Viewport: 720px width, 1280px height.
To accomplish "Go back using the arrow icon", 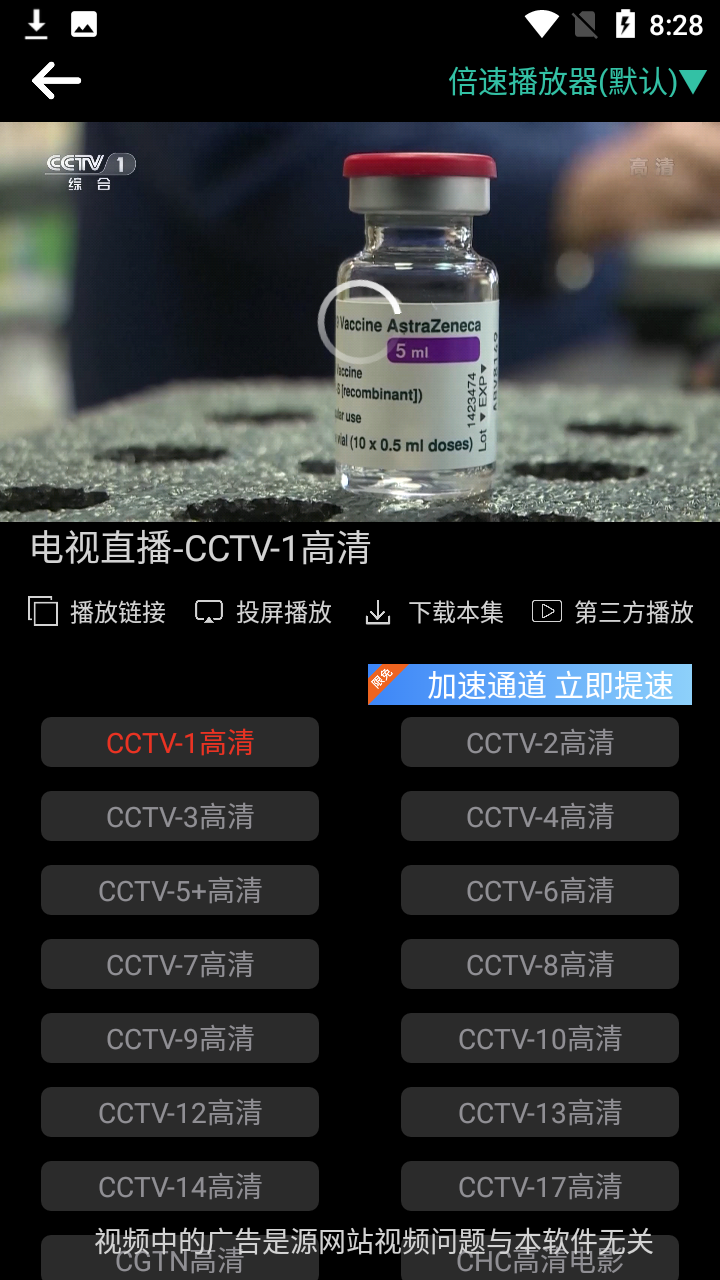I will tap(56, 81).
